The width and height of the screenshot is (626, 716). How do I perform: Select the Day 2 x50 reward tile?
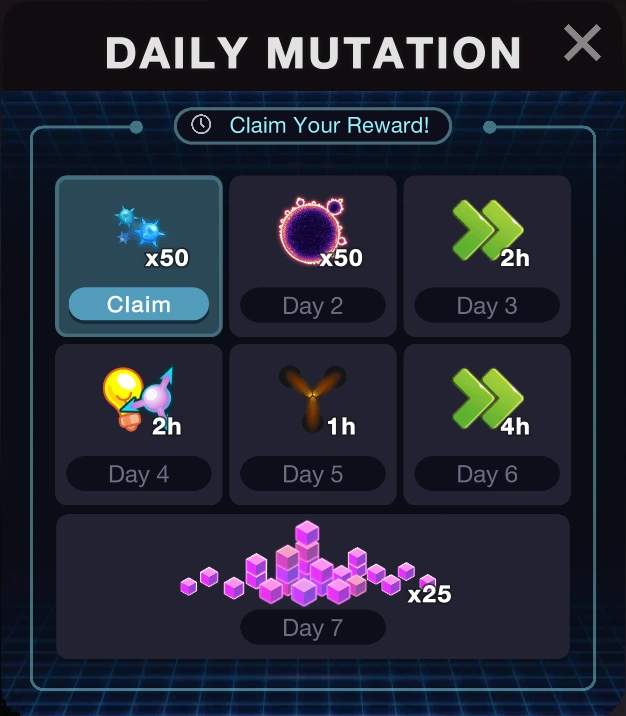(x=313, y=256)
